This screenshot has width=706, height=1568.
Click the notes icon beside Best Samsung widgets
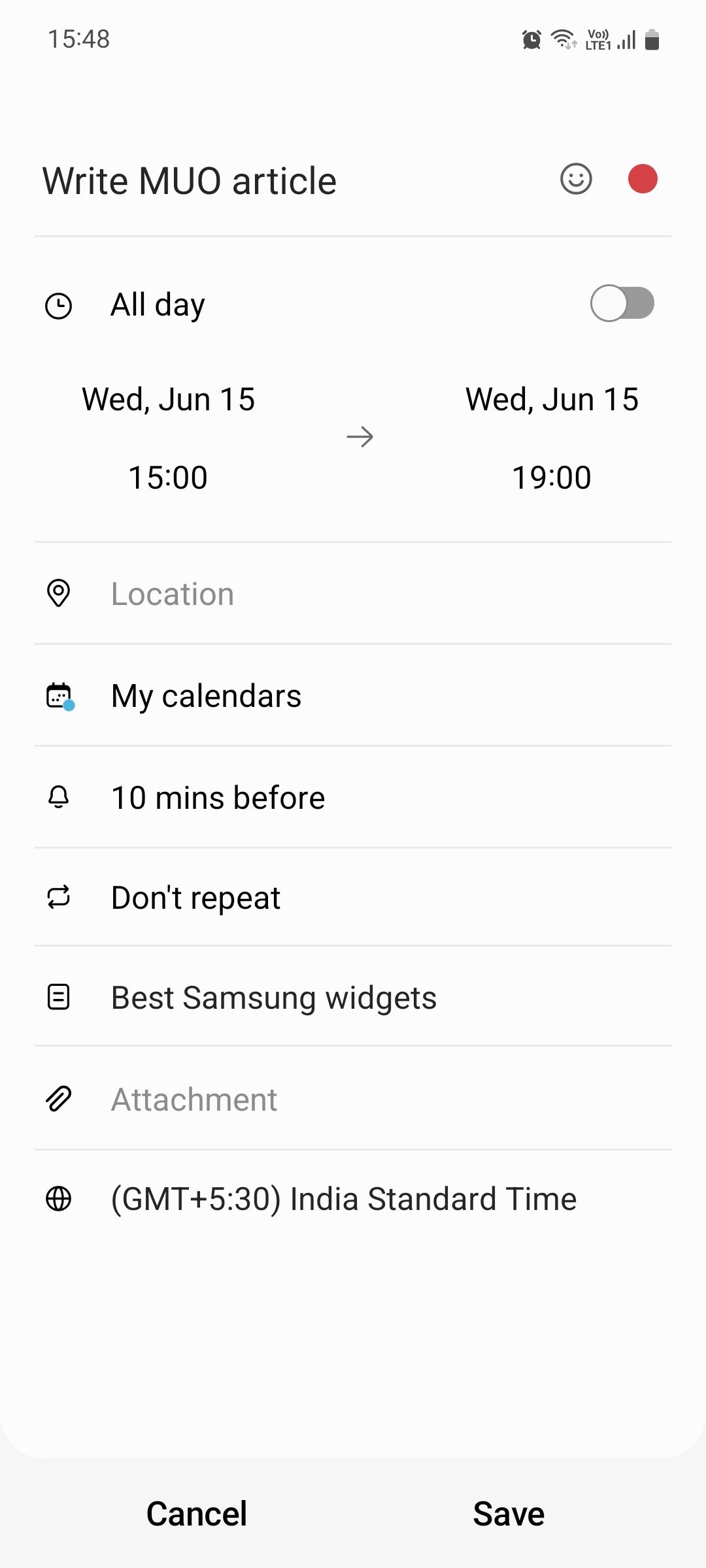[x=59, y=997]
